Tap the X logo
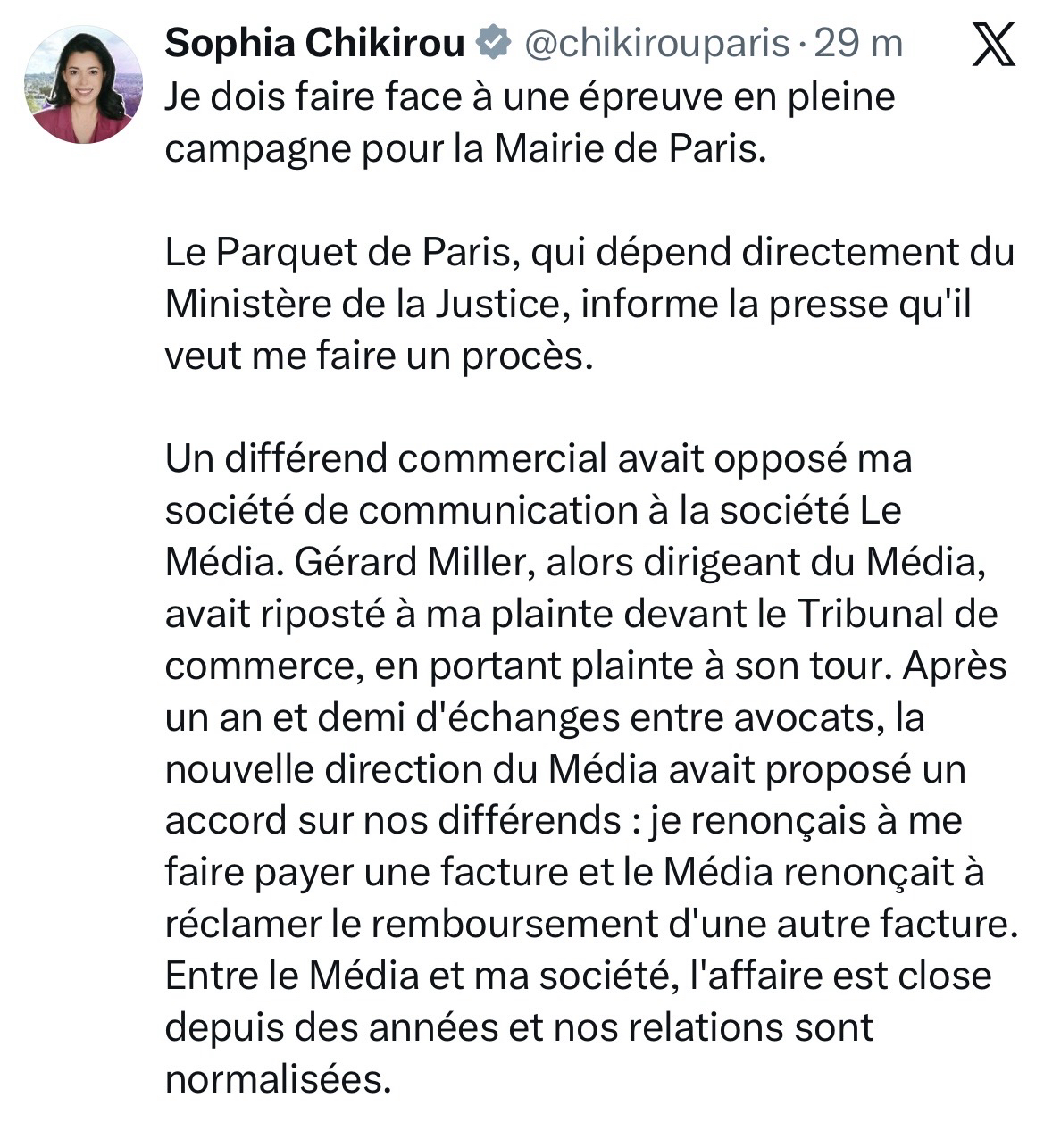The width and height of the screenshot is (1044, 1148). tap(993, 45)
